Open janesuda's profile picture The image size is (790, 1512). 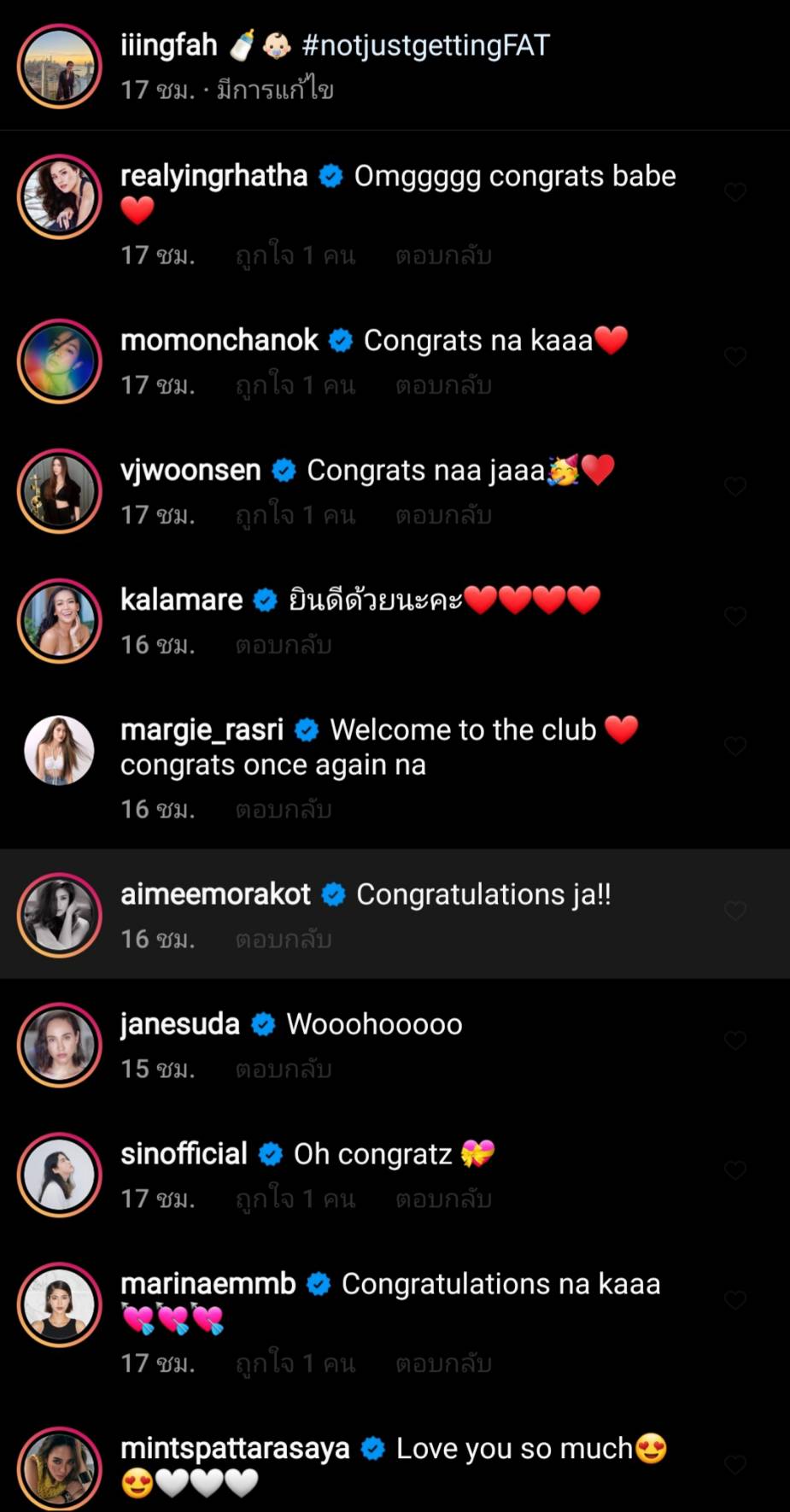[60, 1045]
